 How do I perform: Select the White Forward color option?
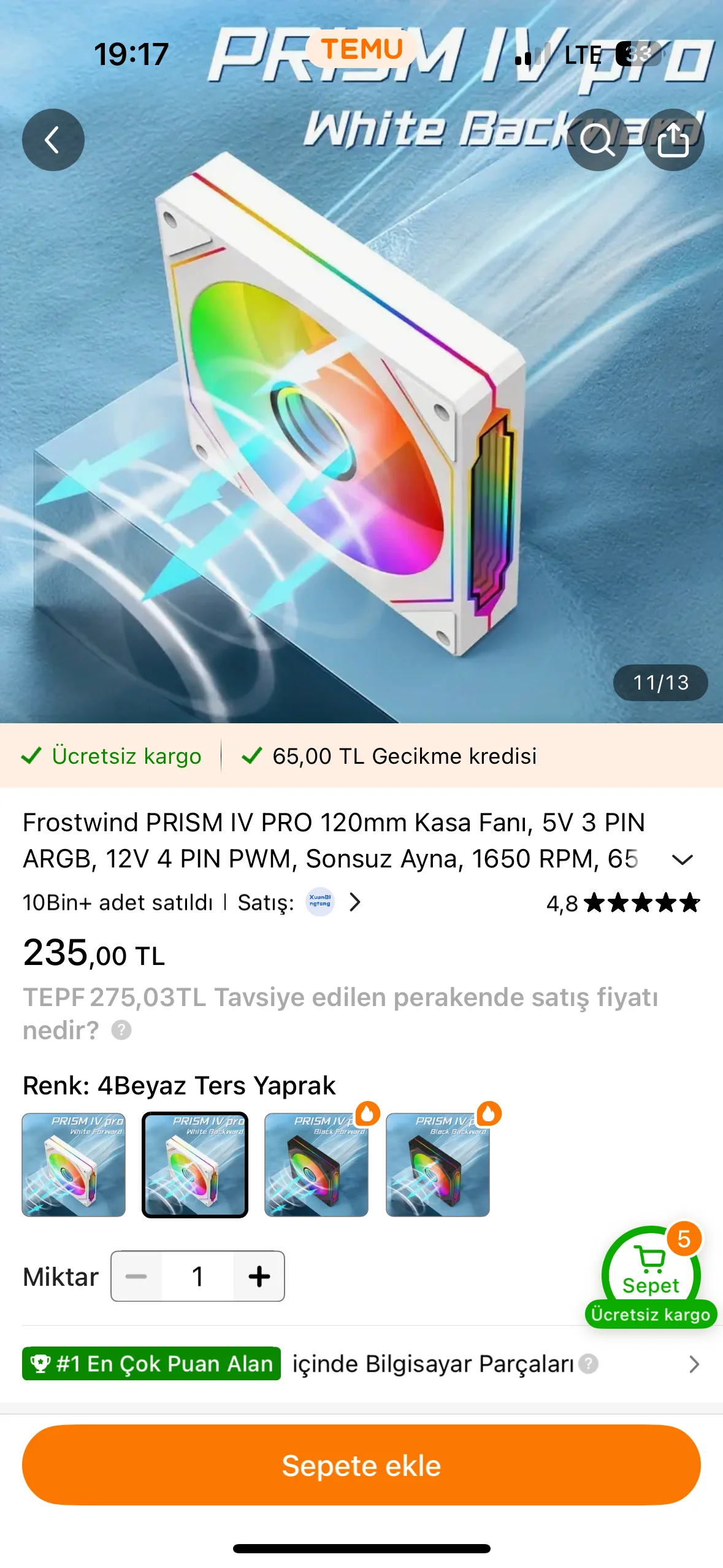point(74,1164)
